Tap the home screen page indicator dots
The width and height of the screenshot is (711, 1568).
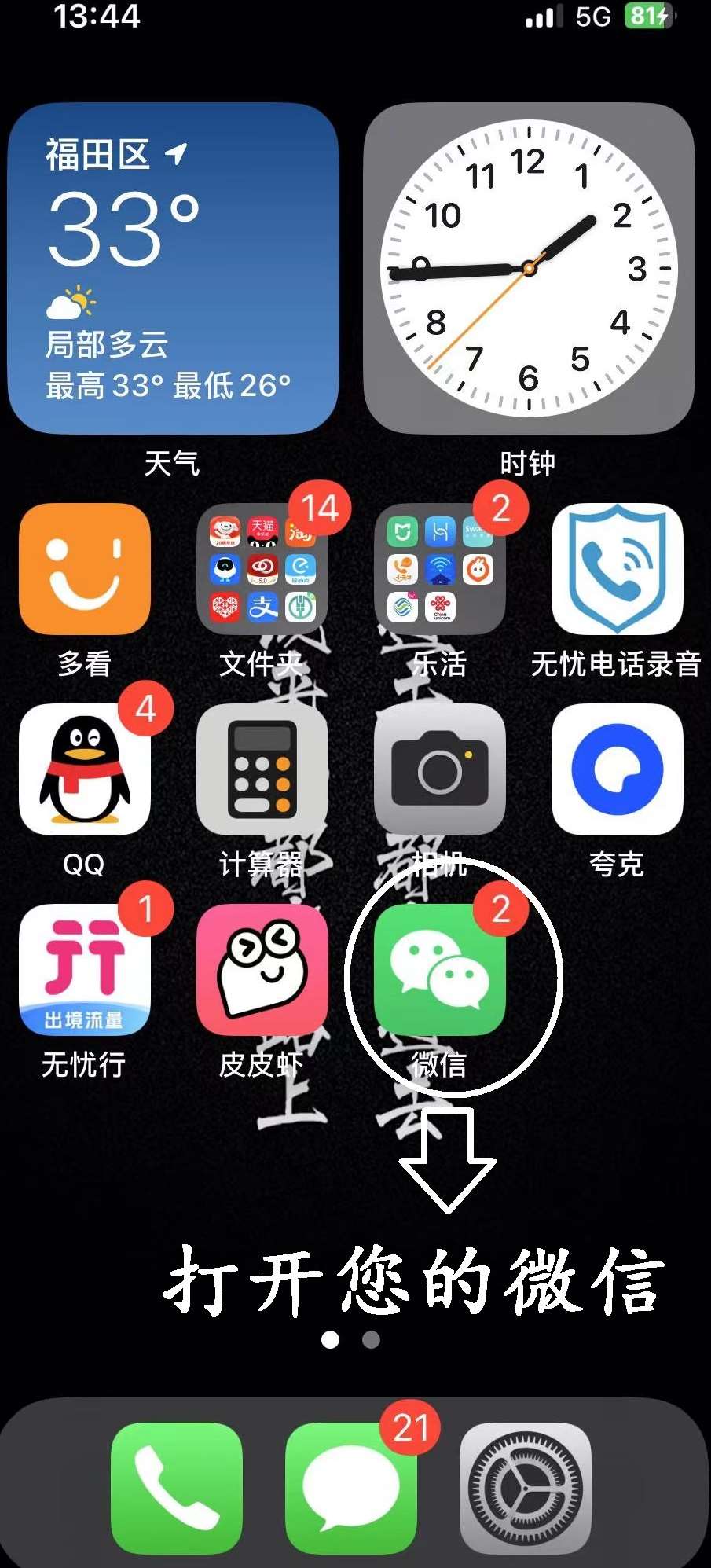click(350, 1339)
